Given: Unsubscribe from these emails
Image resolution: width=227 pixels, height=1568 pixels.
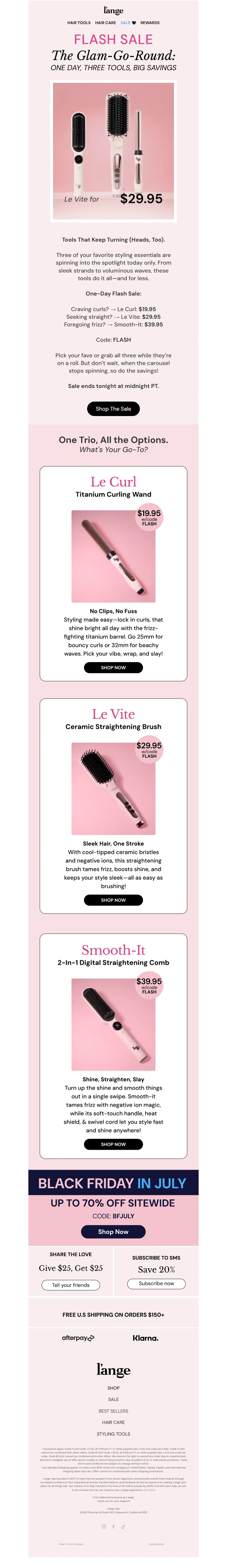Looking at the screenshot, I should click(x=156, y=1544).
